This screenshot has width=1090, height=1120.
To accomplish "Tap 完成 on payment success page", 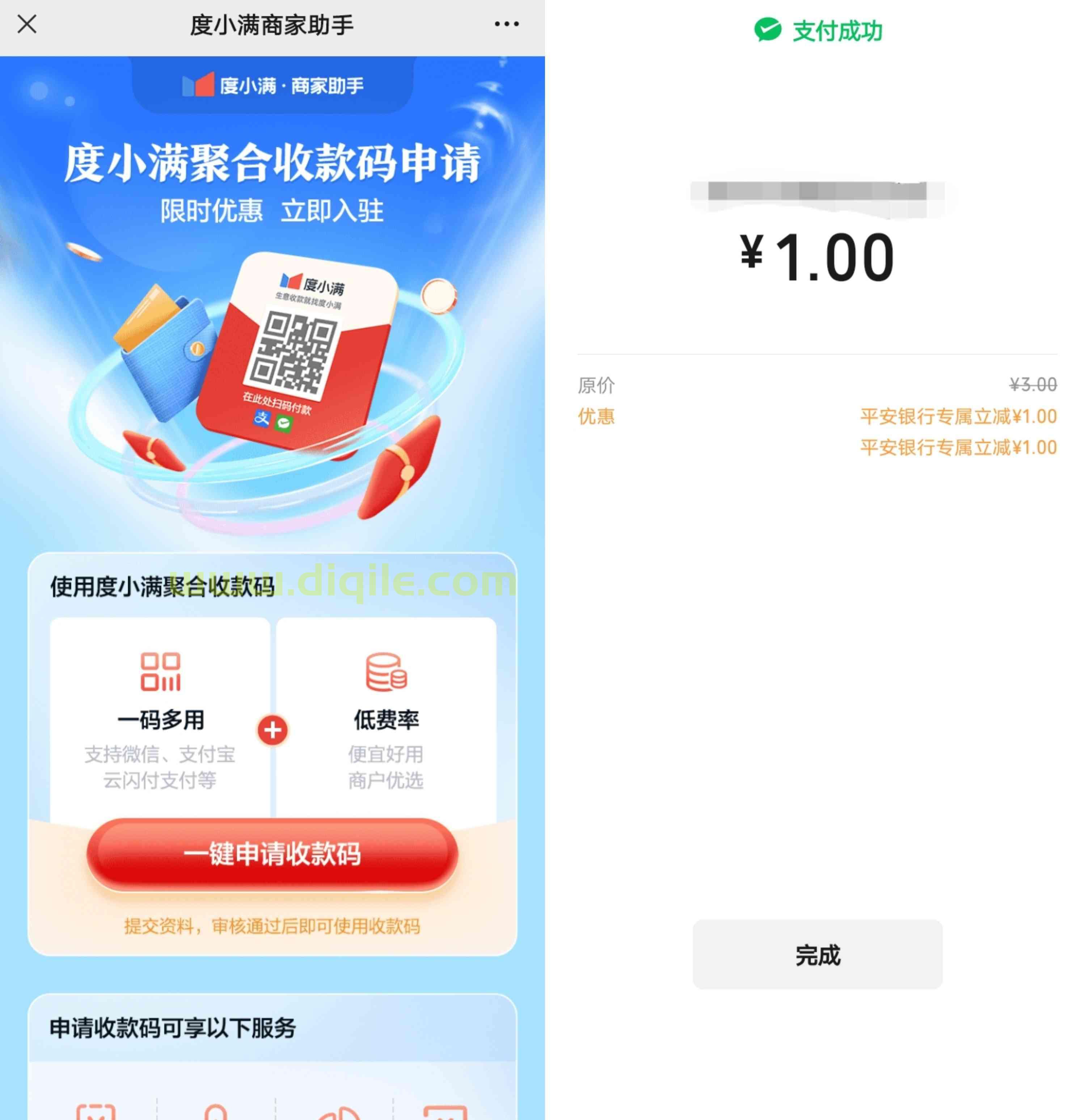I will pyautogui.click(x=817, y=955).
